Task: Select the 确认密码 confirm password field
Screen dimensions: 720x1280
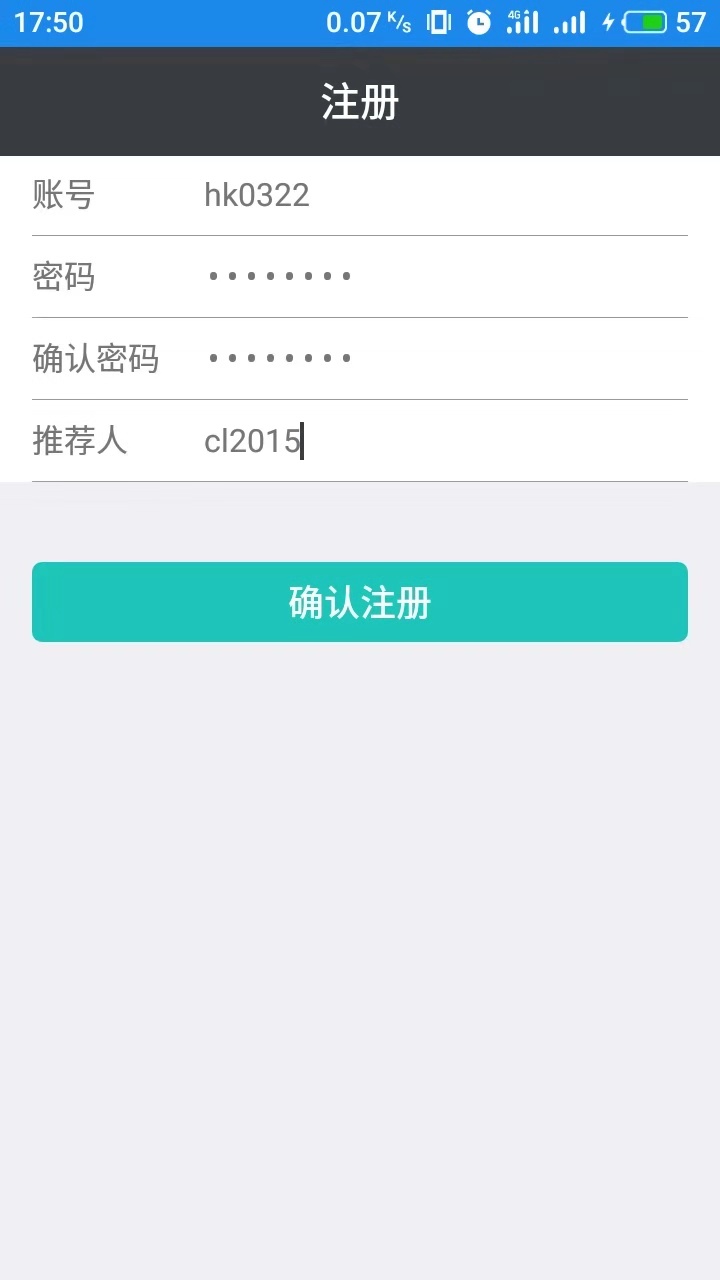Action: tap(445, 358)
